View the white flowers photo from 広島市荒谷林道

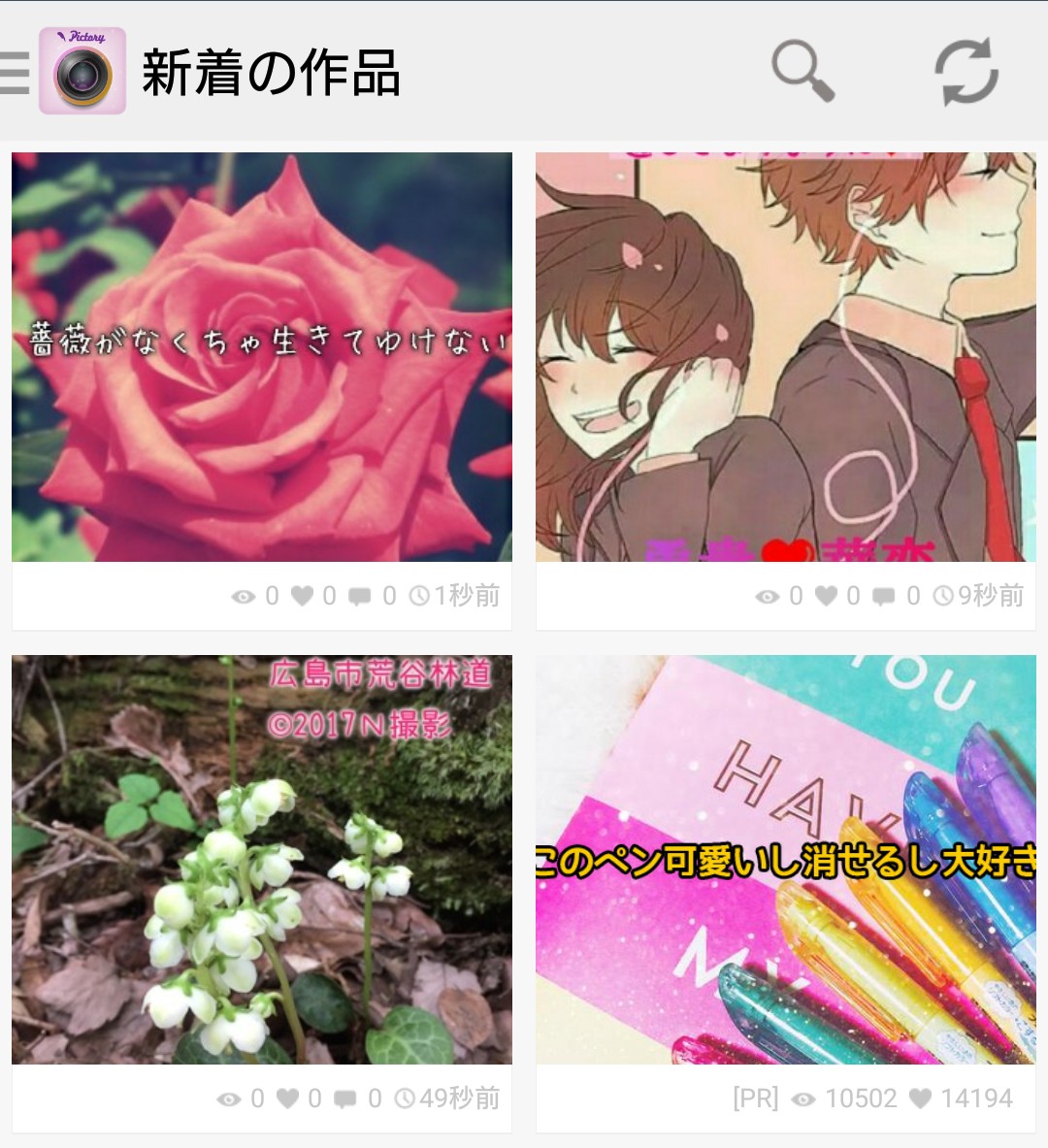262,860
